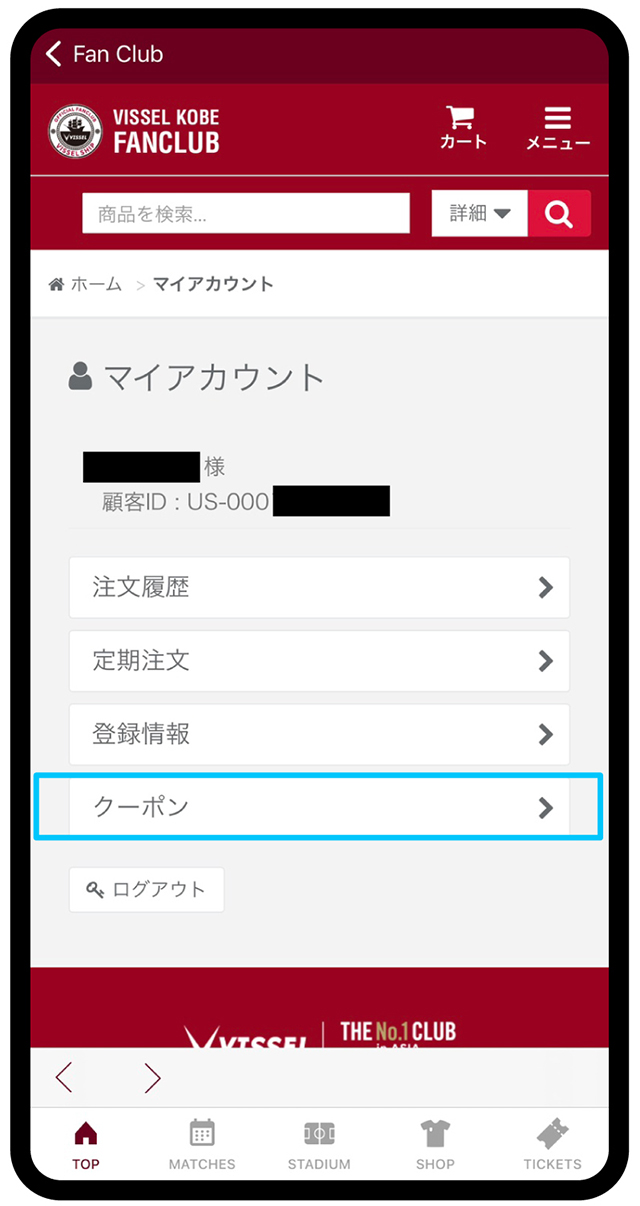
Task: Open 定期注文 subscription orders
Action: point(319,661)
